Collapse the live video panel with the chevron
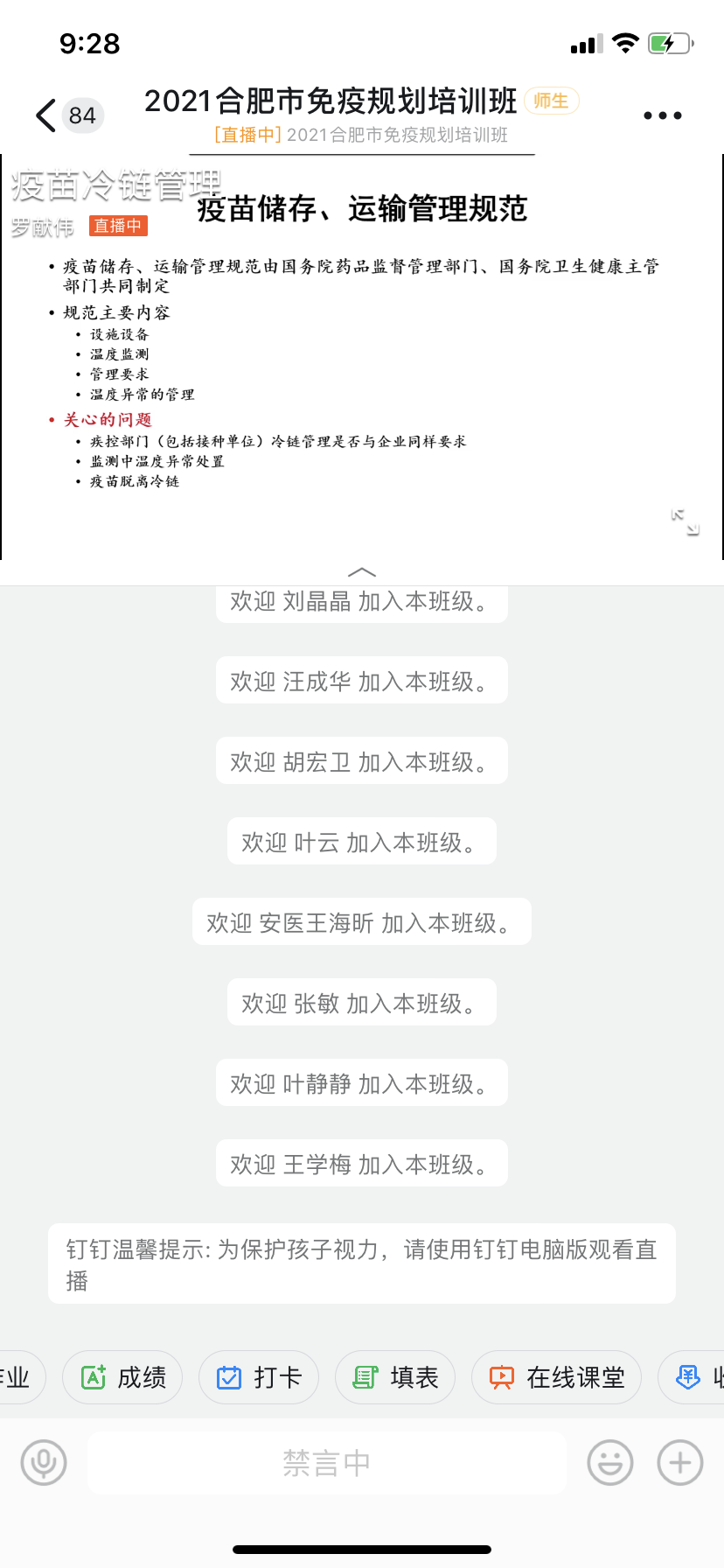Screen dimensions: 724x1568 (362, 572)
